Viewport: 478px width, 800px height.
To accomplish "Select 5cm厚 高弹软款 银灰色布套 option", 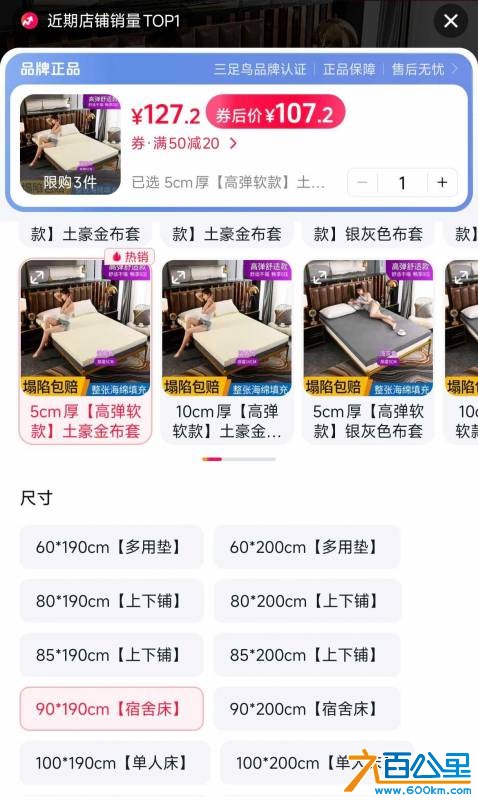I will (x=368, y=351).
